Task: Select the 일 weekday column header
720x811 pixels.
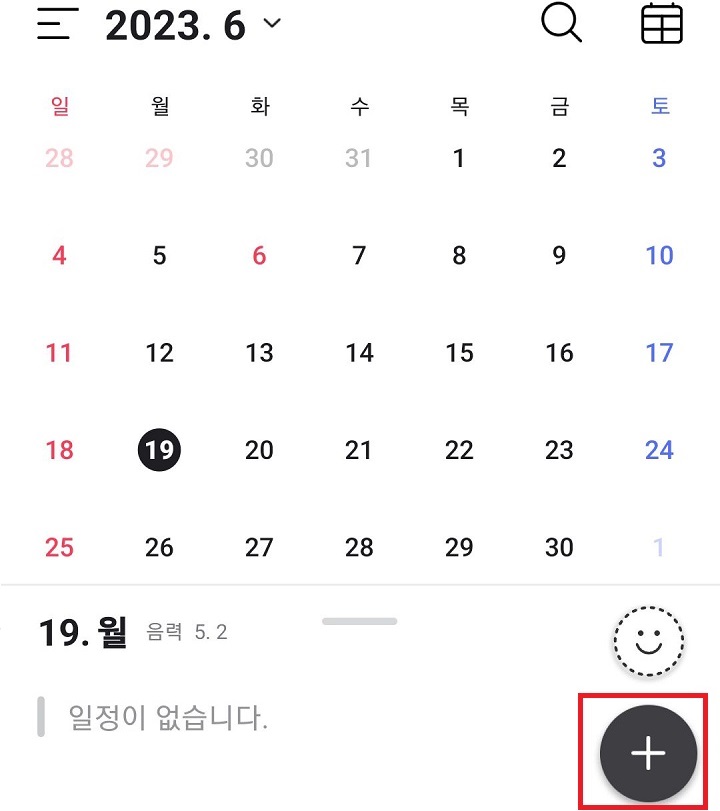Action: click(59, 106)
